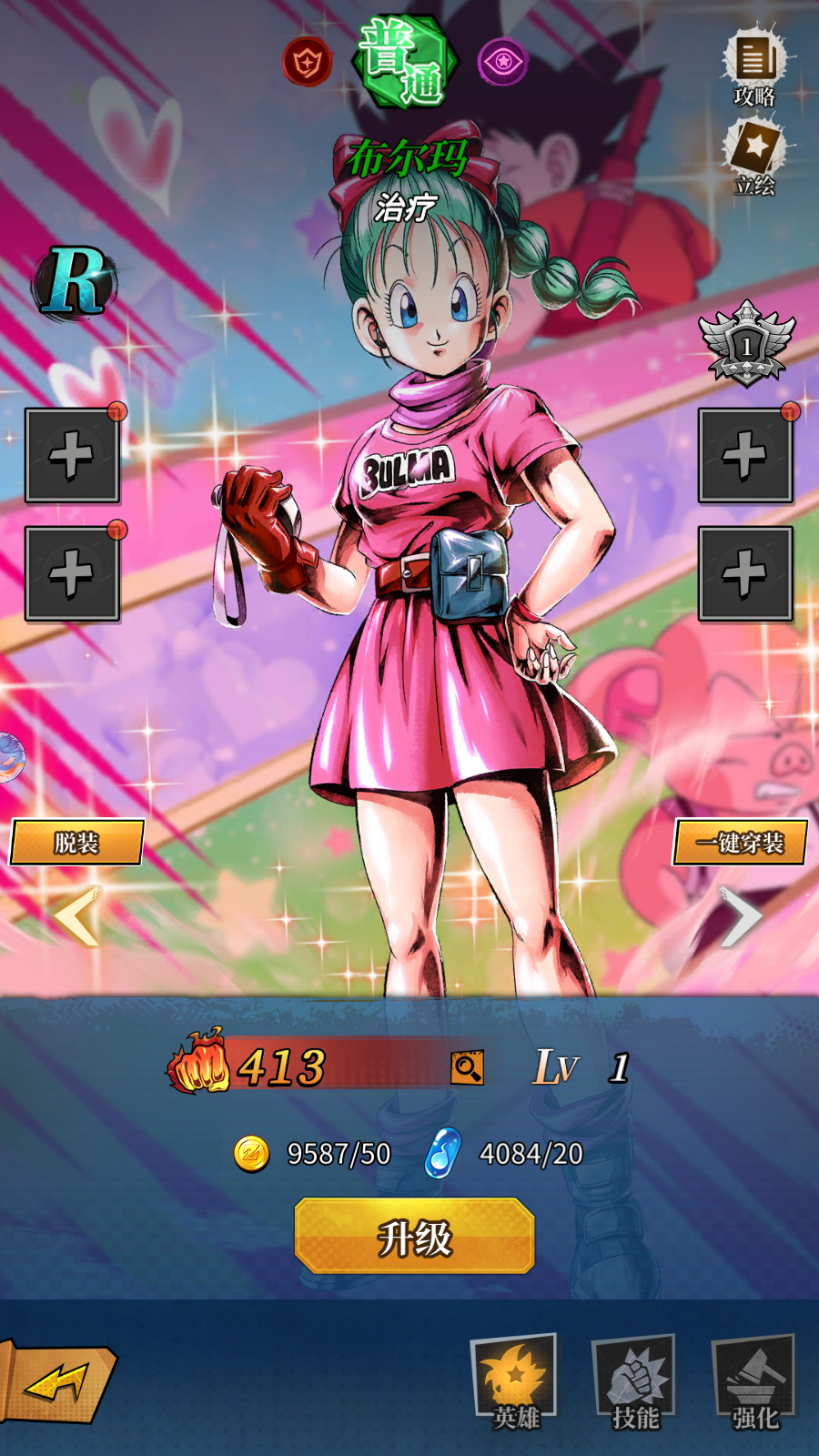Tap 一键穿装 to auto-equip gear

[x=740, y=843]
